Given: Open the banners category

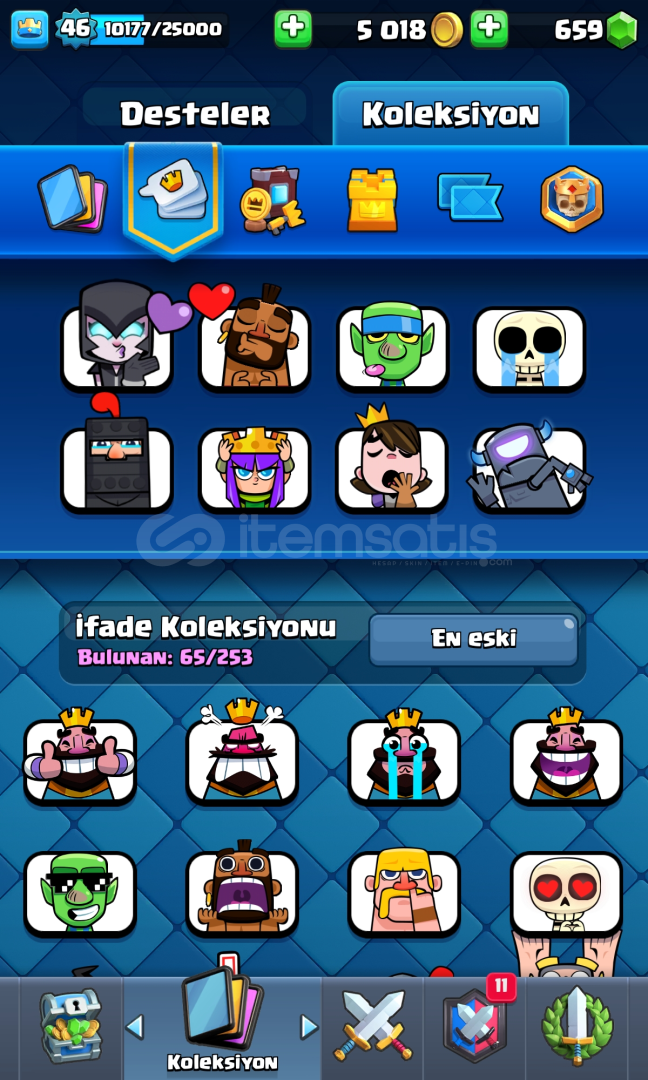Looking at the screenshot, I should tap(470, 198).
